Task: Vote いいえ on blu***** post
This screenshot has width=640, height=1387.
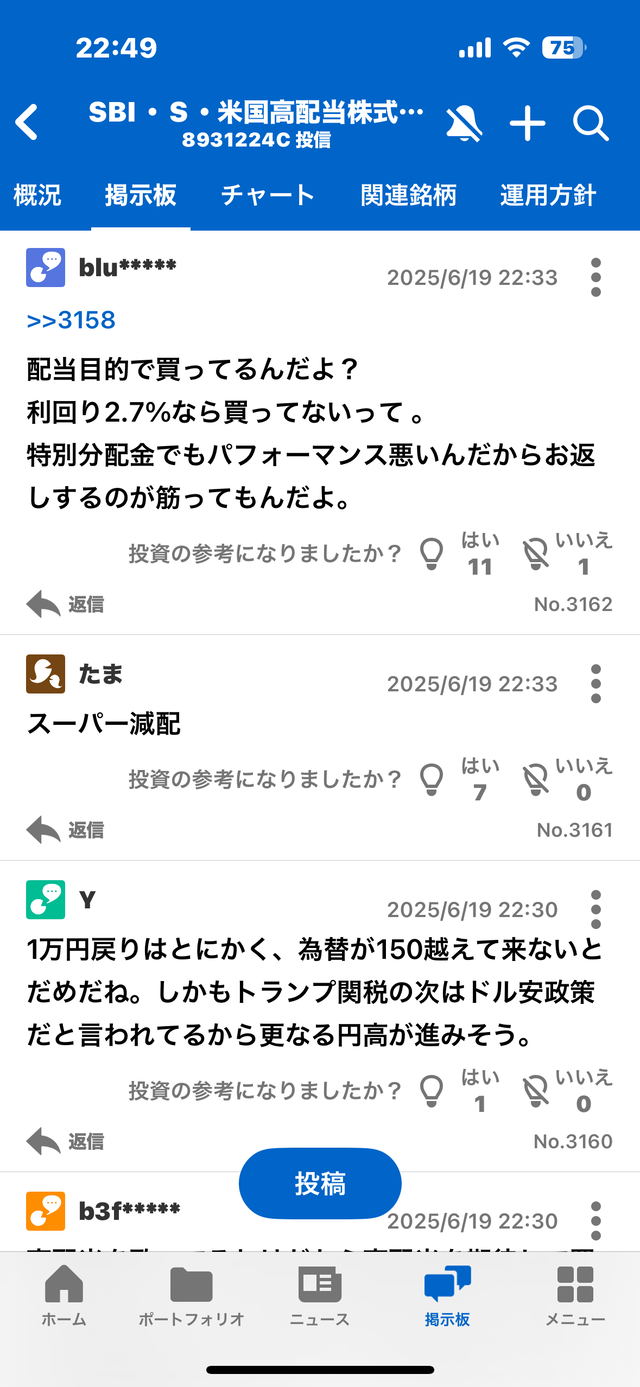Action: (x=568, y=553)
